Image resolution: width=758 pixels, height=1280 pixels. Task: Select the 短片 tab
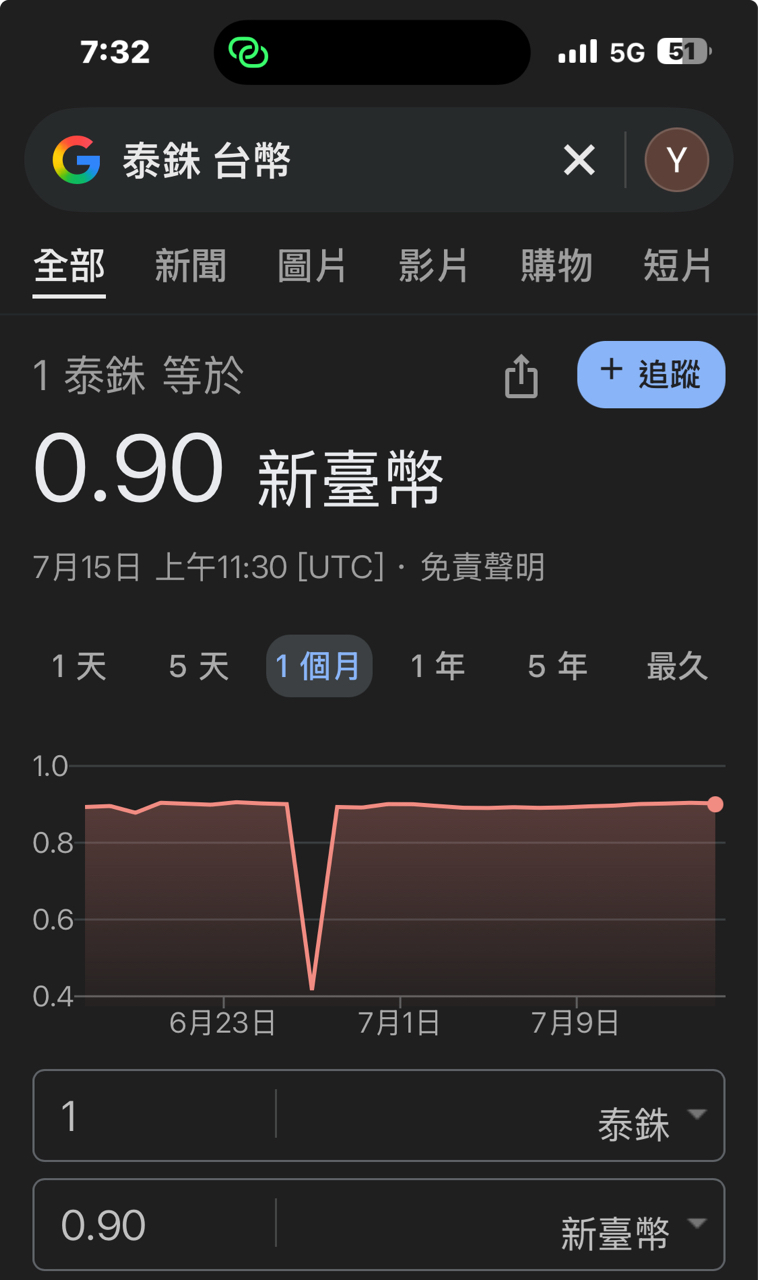click(677, 267)
